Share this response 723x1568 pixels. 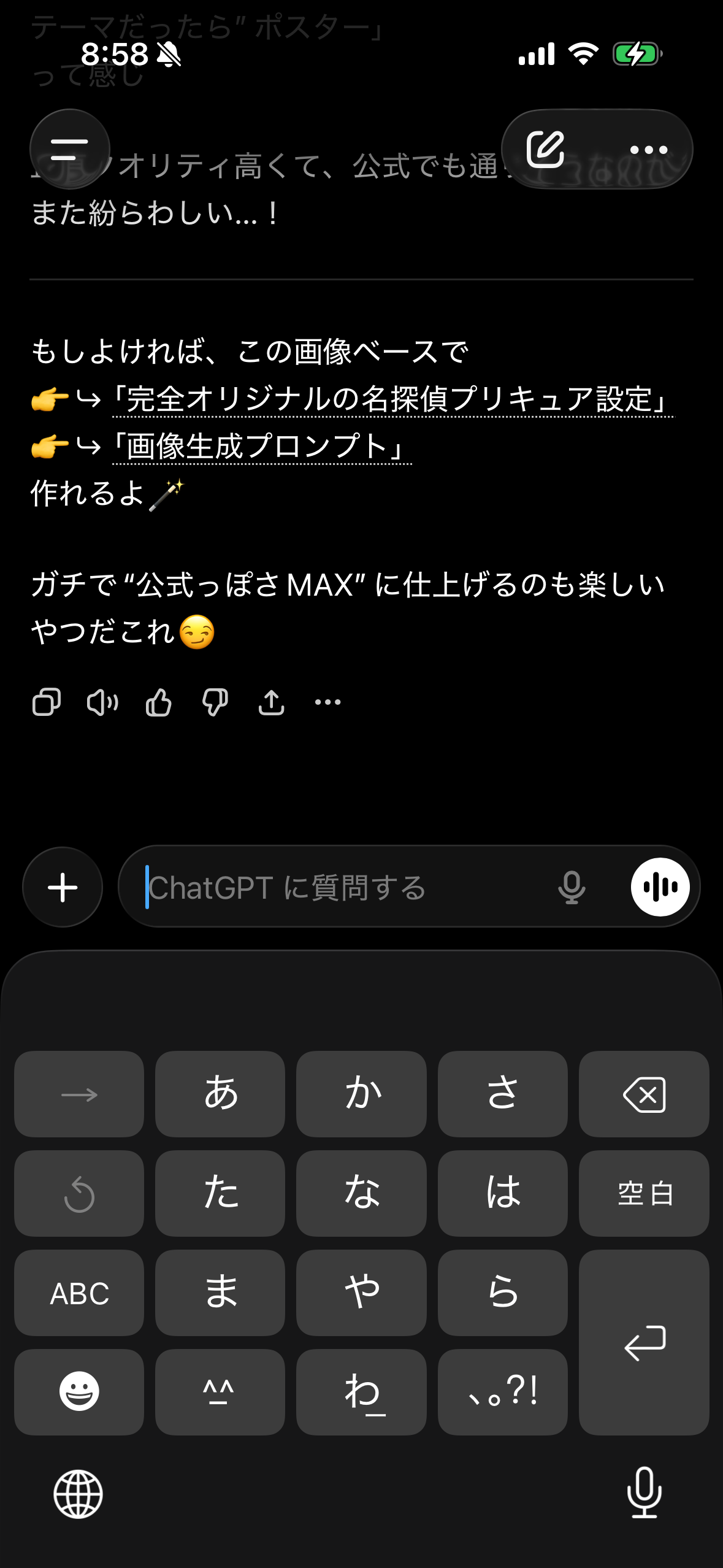click(272, 702)
